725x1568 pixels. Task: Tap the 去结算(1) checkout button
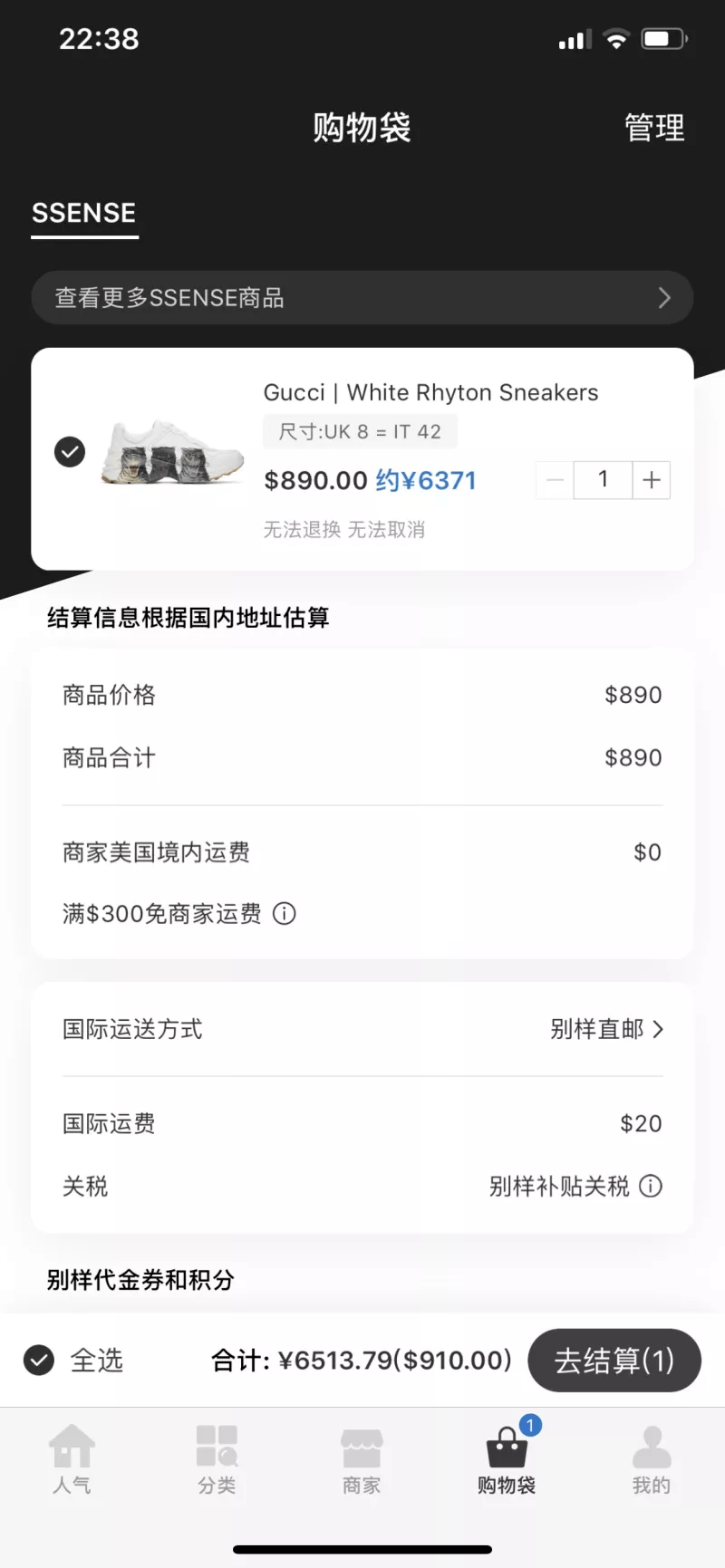tap(614, 1360)
